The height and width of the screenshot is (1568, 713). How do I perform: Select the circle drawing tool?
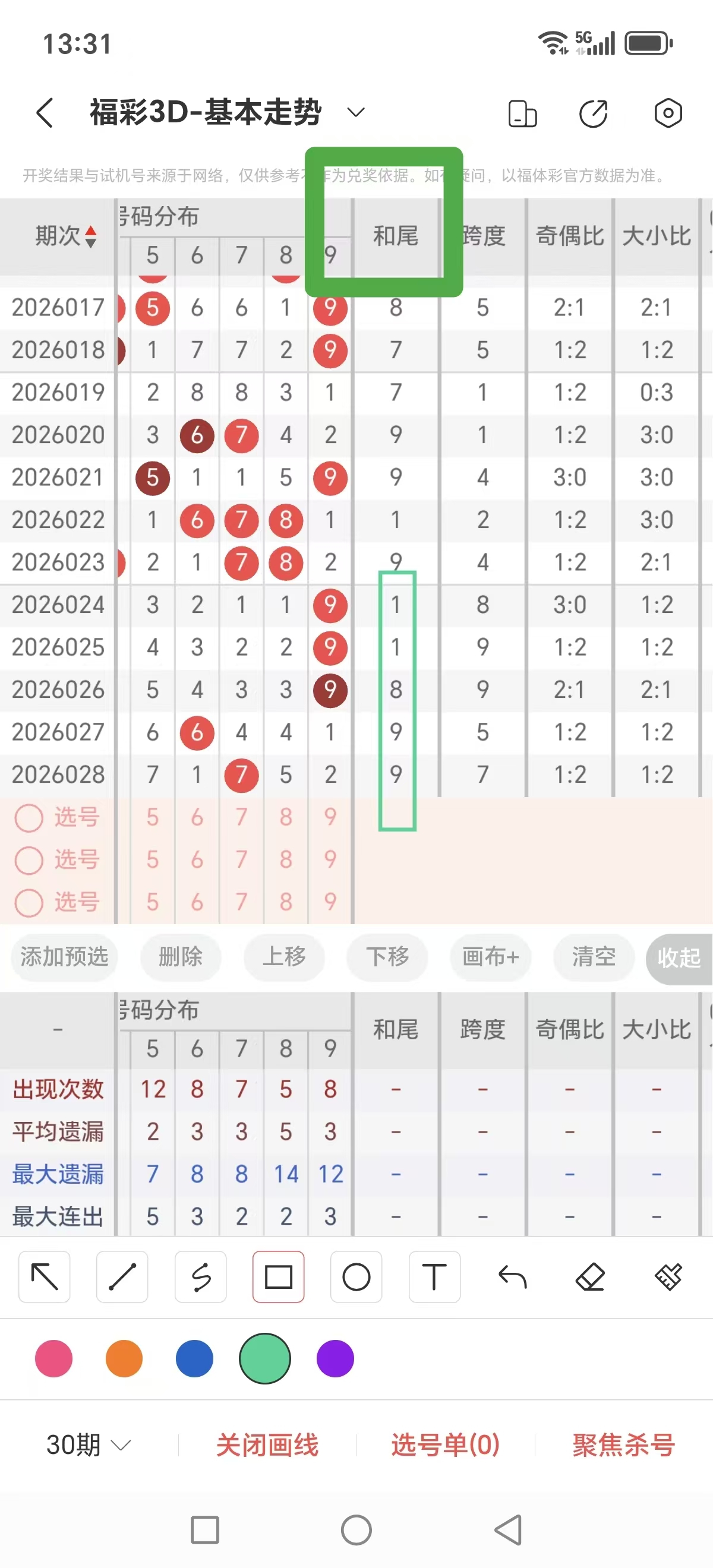[356, 1278]
